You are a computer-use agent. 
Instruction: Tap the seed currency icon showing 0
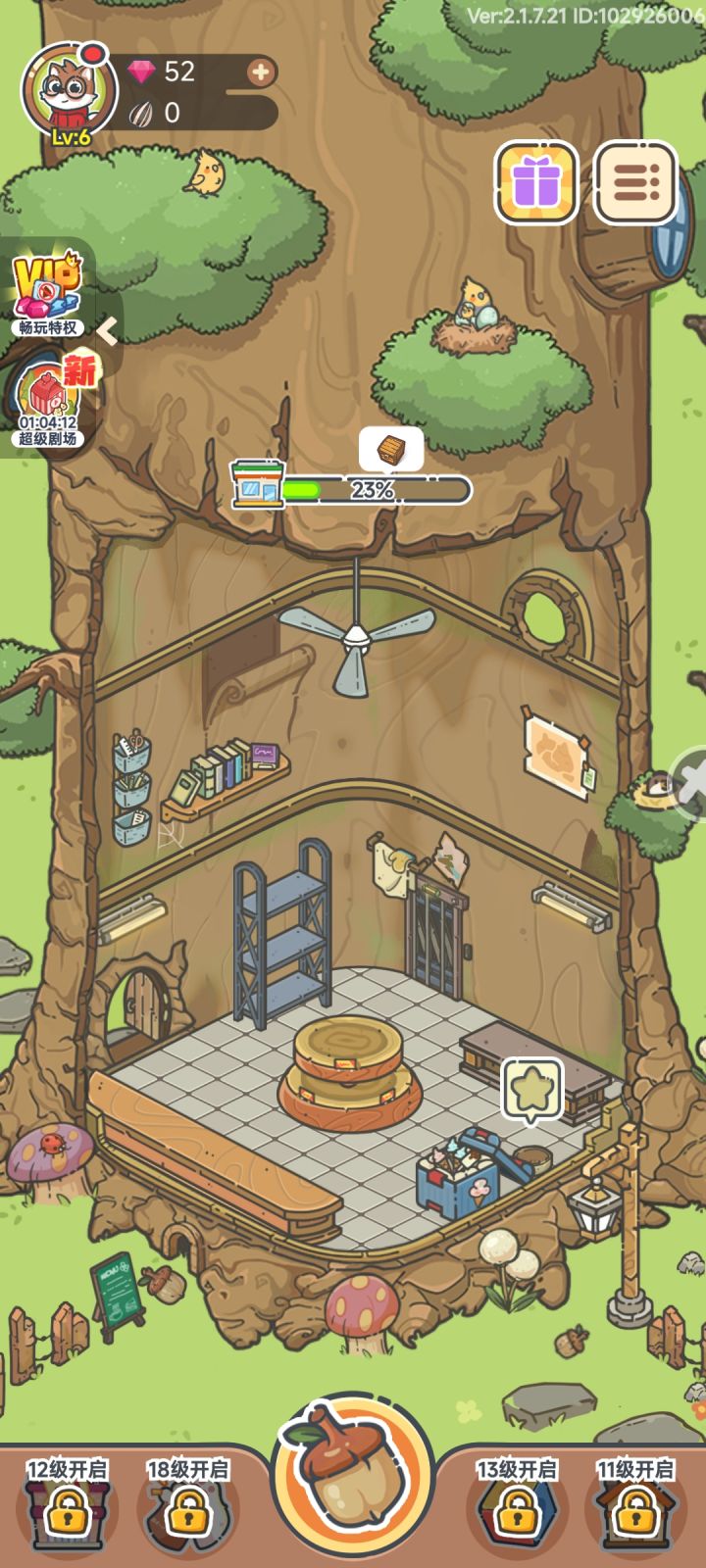[143, 113]
